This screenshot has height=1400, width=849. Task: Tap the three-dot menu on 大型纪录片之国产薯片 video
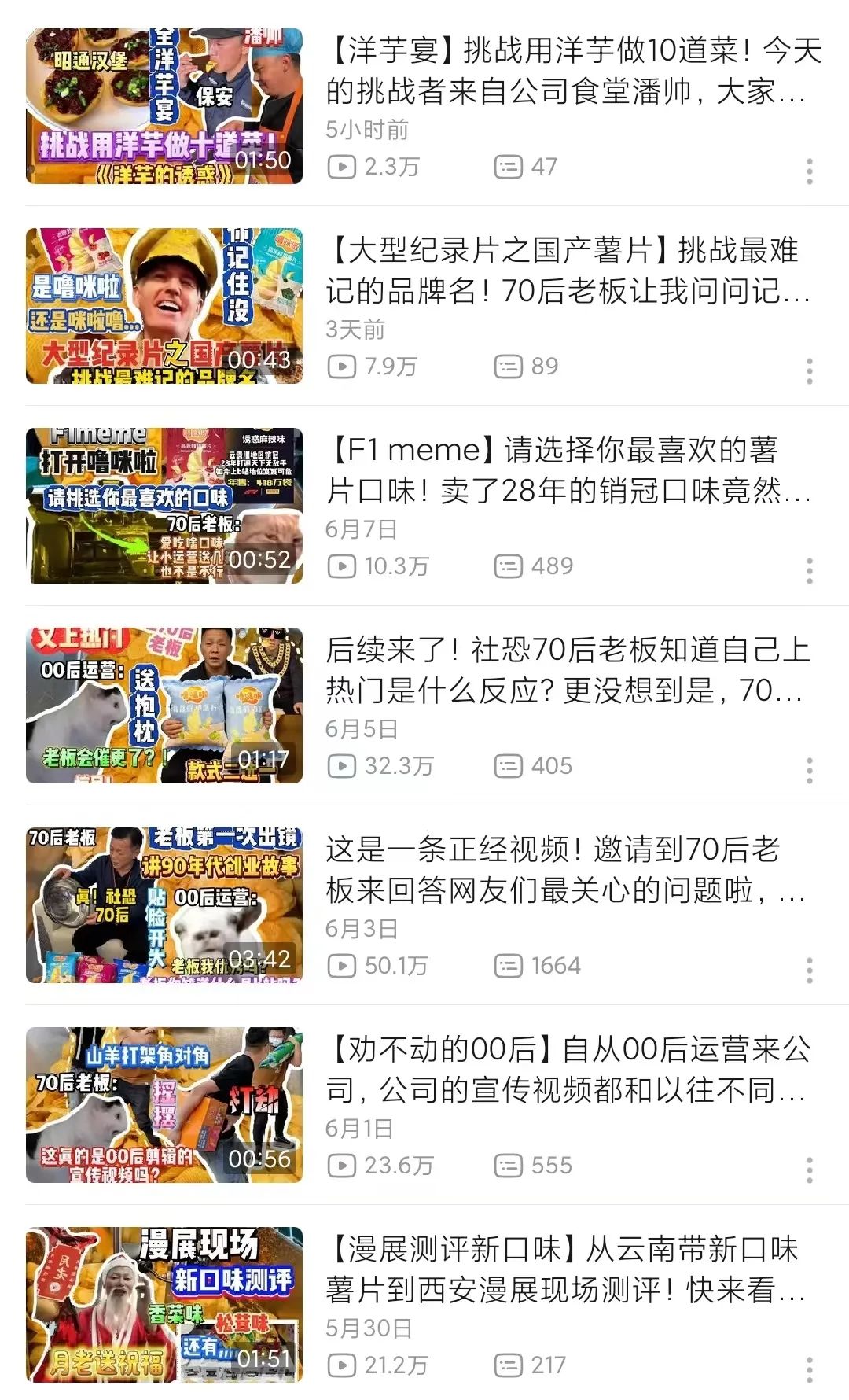click(809, 371)
